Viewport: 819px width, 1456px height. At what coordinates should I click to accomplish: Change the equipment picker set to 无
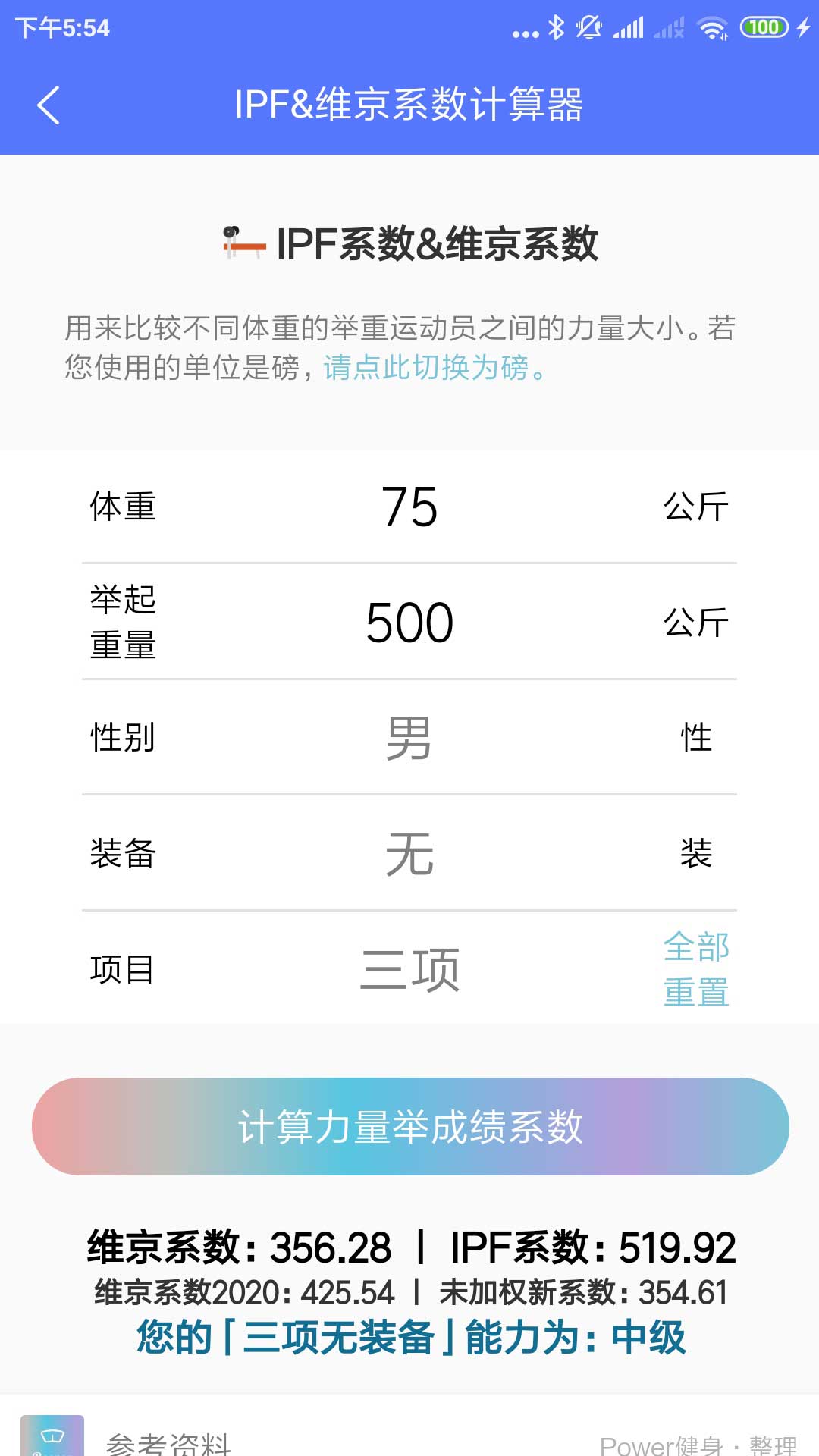[409, 854]
